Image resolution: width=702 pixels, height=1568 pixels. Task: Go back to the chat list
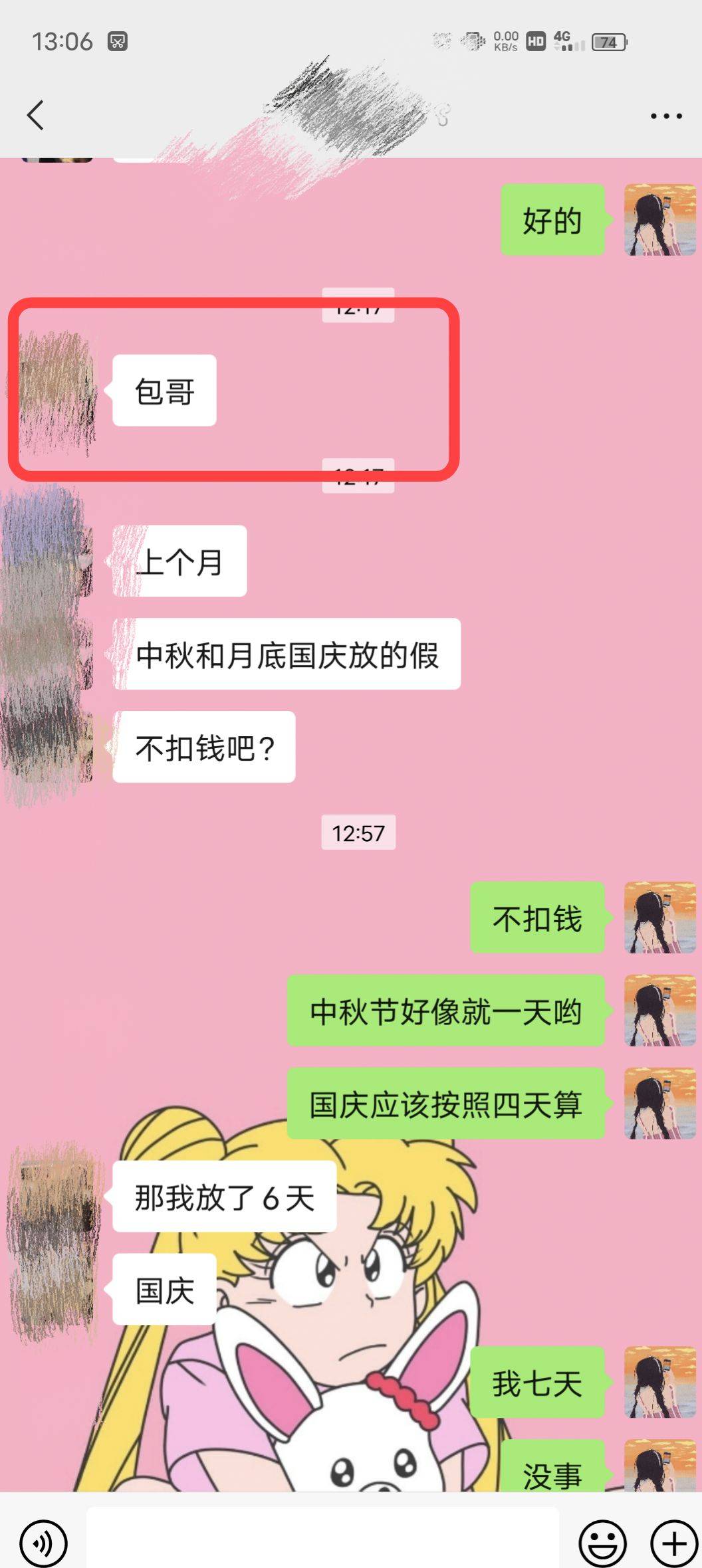[x=36, y=116]
